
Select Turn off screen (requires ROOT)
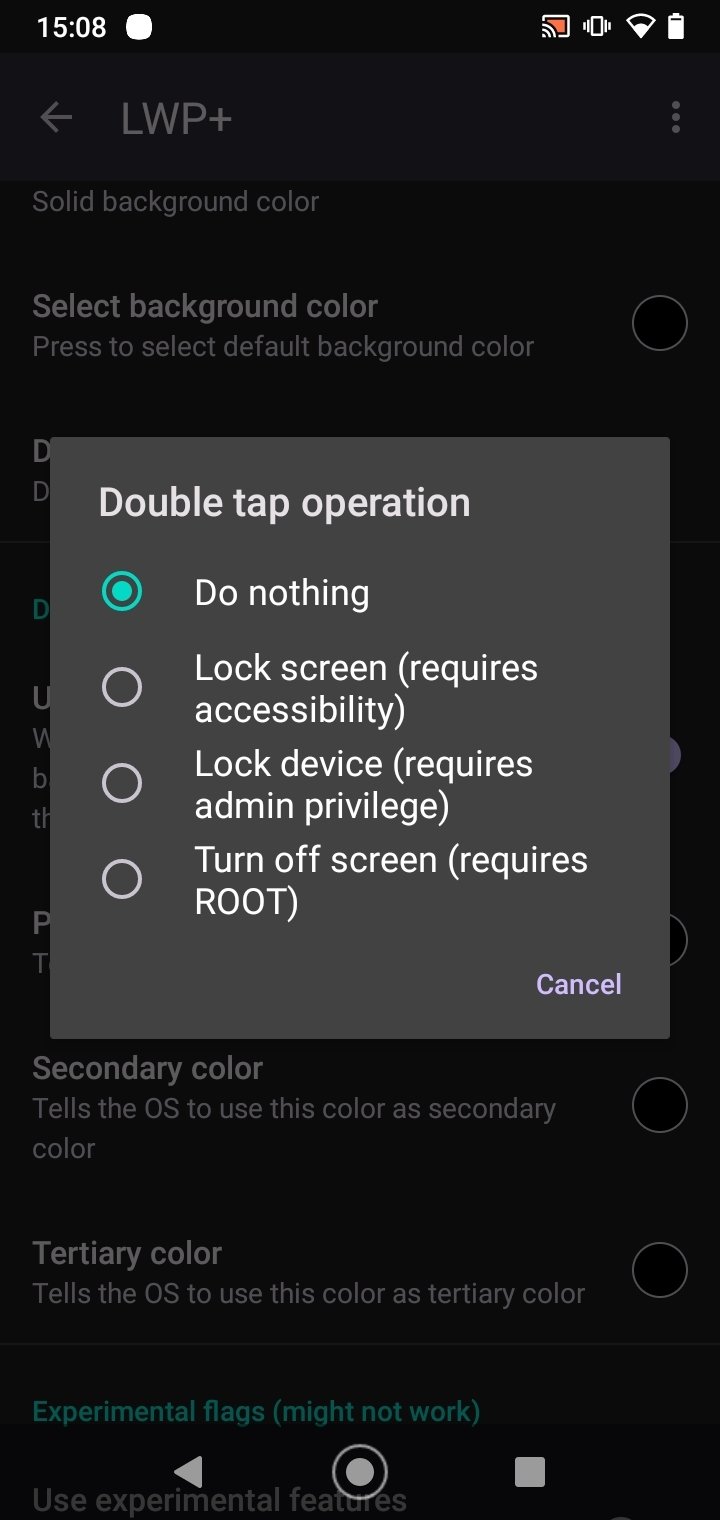coord(360,880)
